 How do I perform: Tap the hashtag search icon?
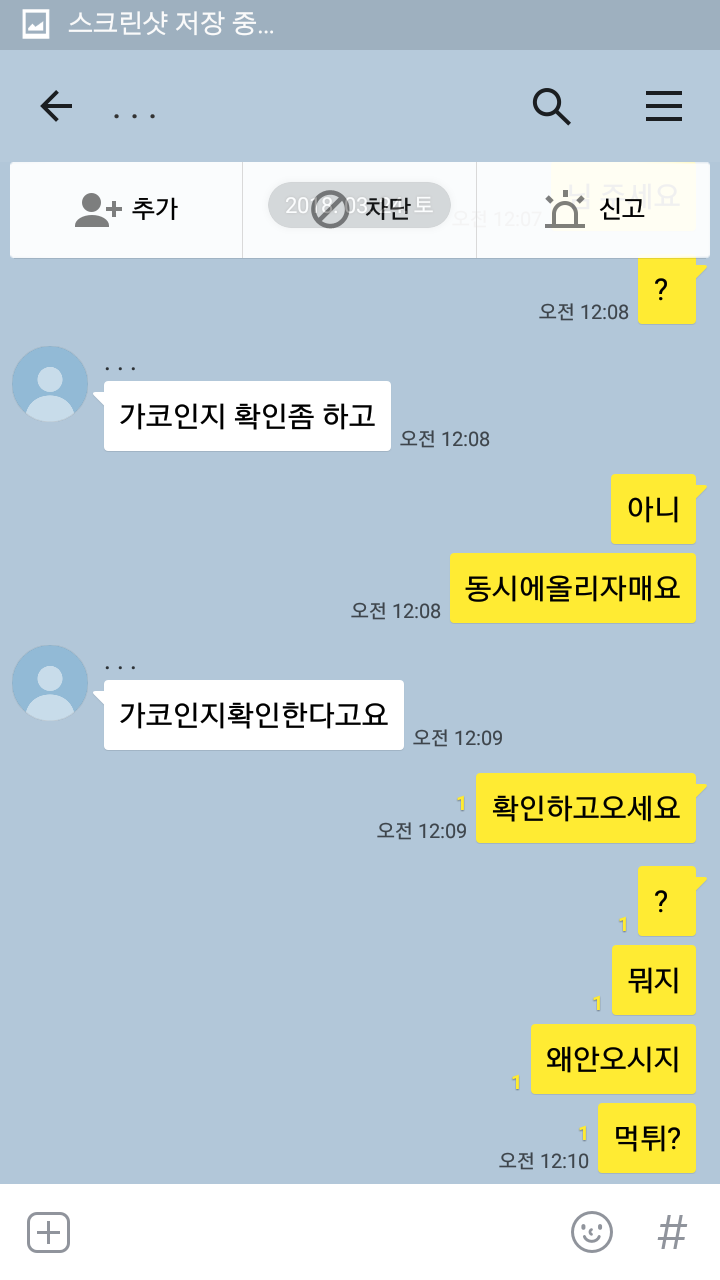click(x=672, y=1232)
